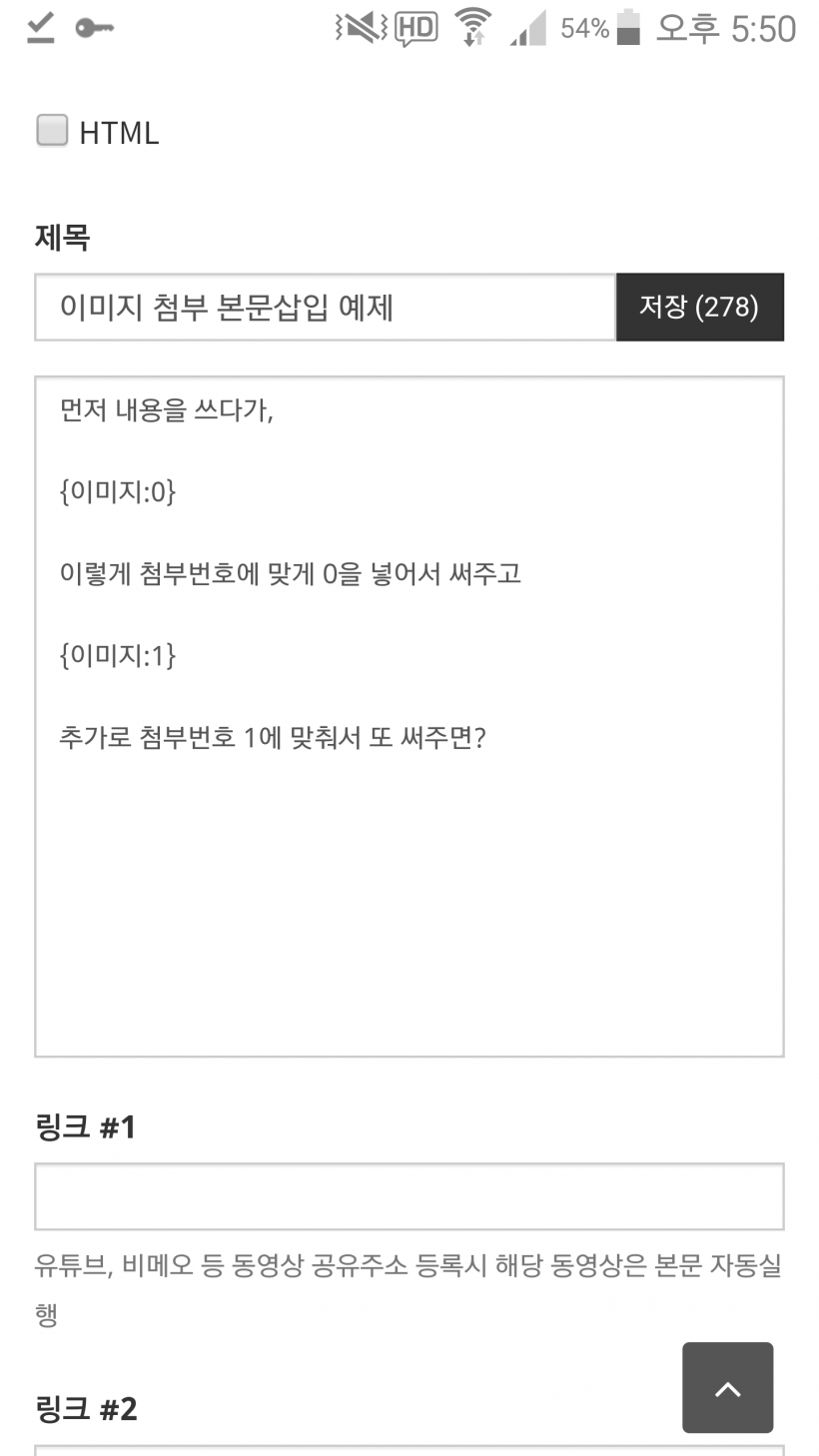
Task: Focus the main content text area
Action: point(409,716)
